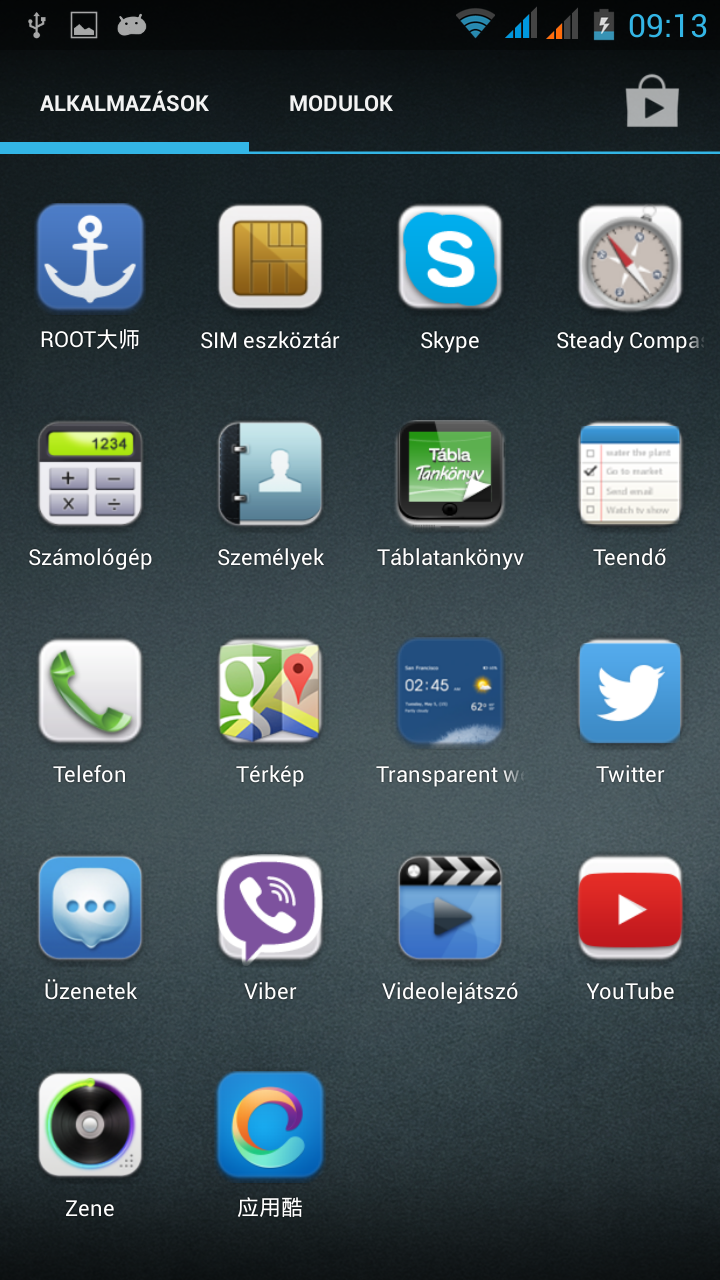
Task: Launch Viber
Action: coord(270,907)
